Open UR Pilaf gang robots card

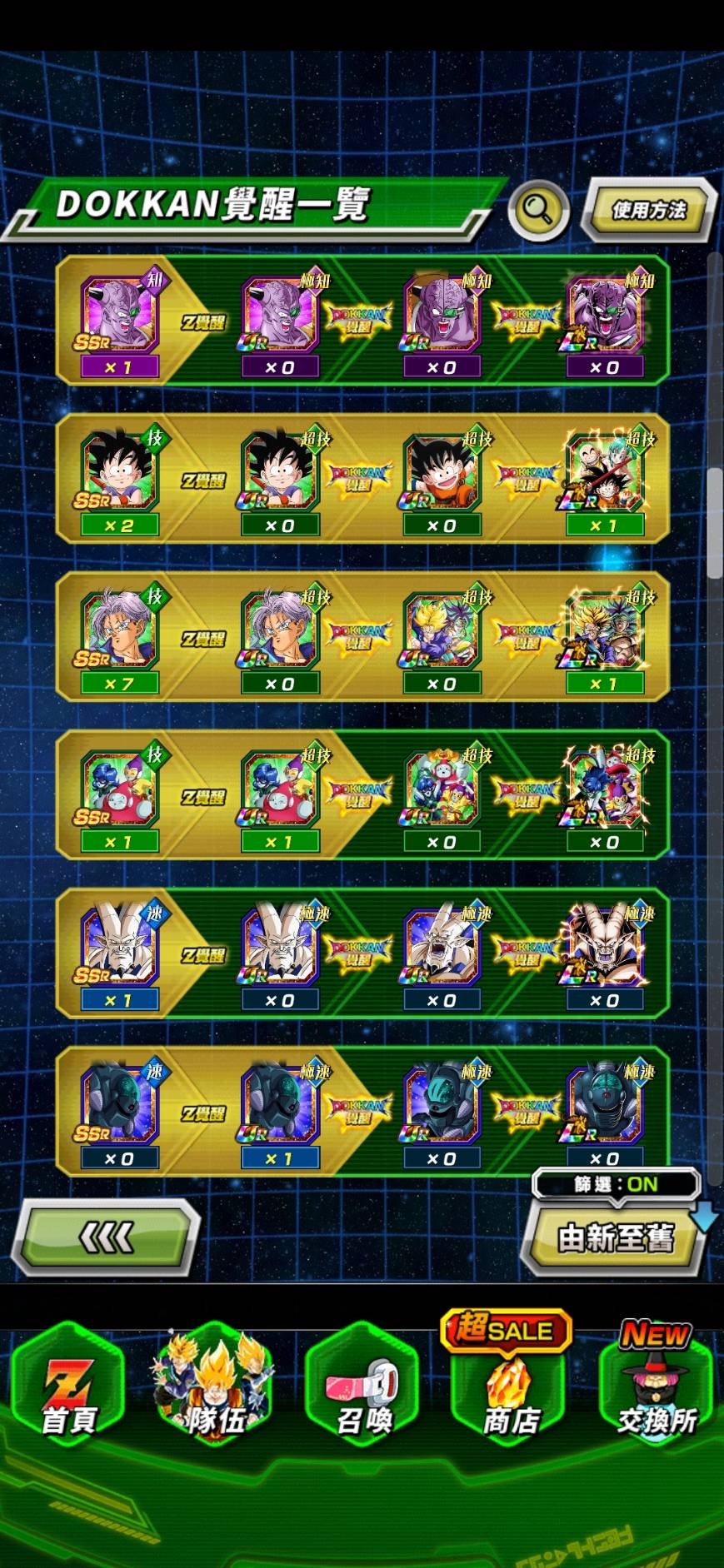point(281,789)
